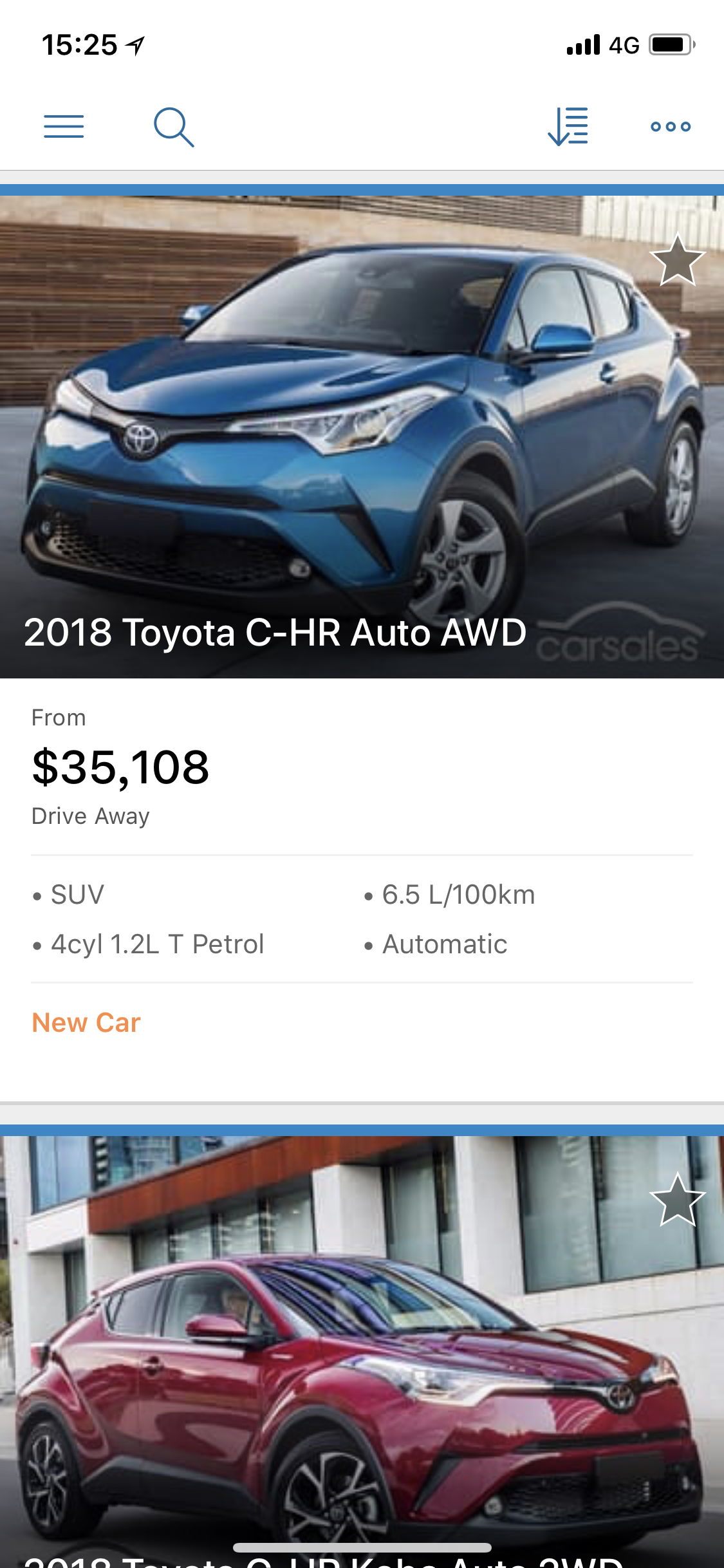724x1568 pixels.
Task: Favorite the red Toyota C-HR with its star
Action: 678,1199
